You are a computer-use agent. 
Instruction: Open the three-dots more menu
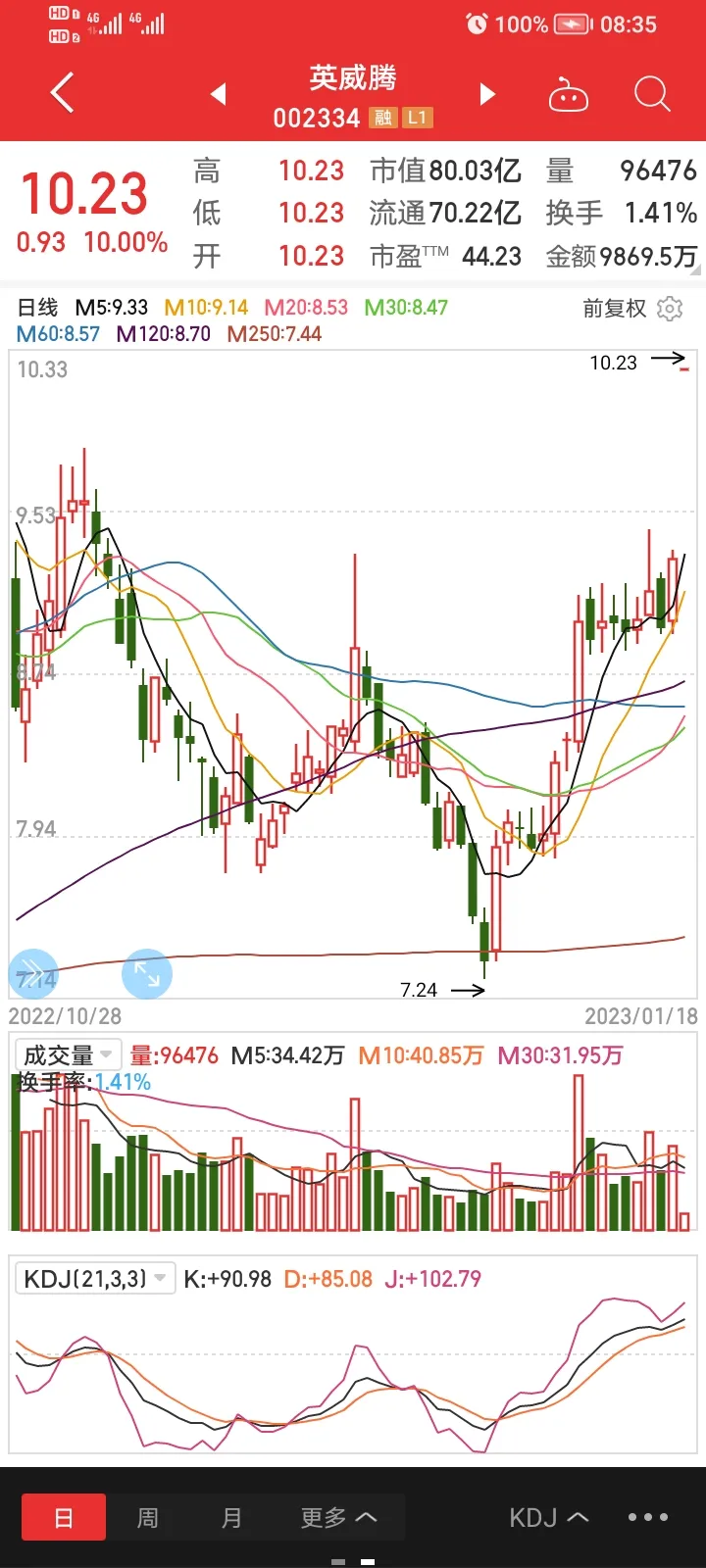pyautogui.click(x=647, y=1518)
